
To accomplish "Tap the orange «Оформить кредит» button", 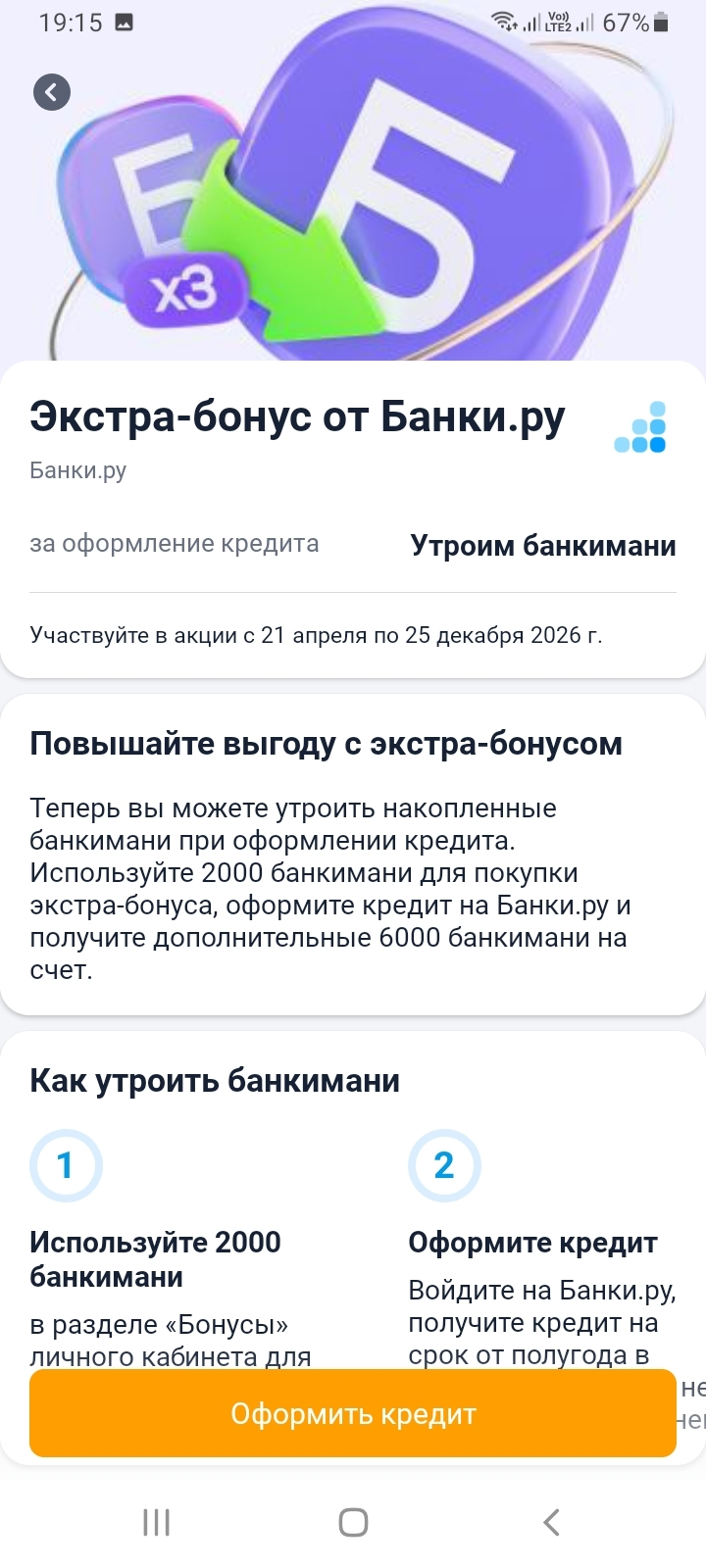I will (353, 1413).
